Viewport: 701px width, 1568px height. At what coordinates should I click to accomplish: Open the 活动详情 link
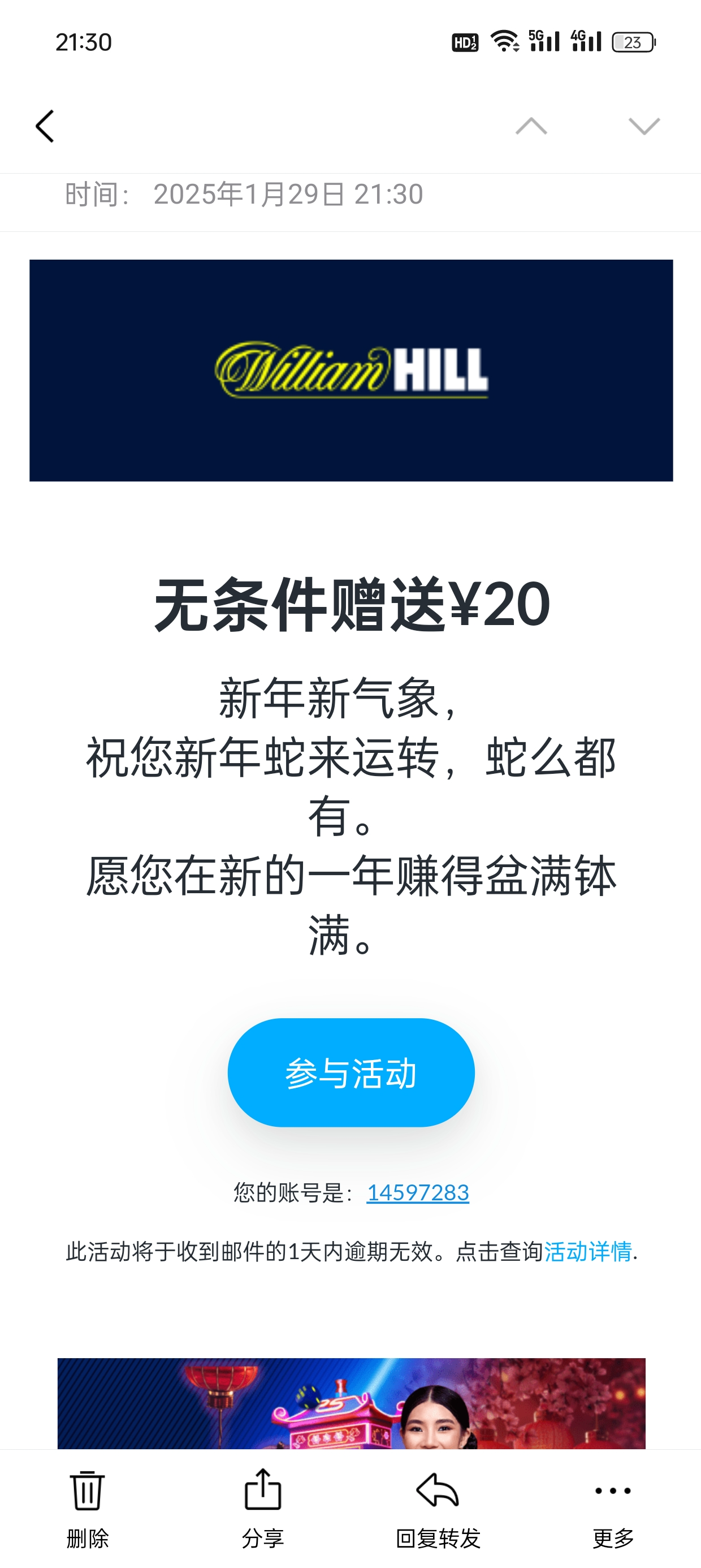tap(588, 1251)
